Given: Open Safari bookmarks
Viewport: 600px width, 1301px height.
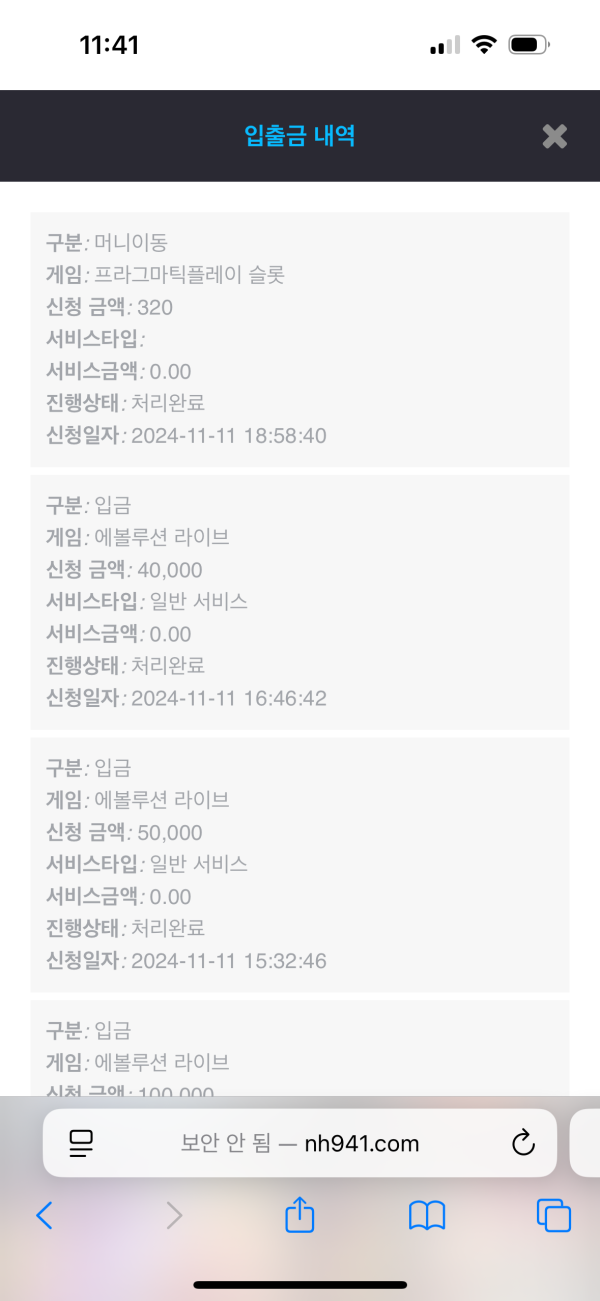Looking at the screenshot, I should click(427, 1215).
